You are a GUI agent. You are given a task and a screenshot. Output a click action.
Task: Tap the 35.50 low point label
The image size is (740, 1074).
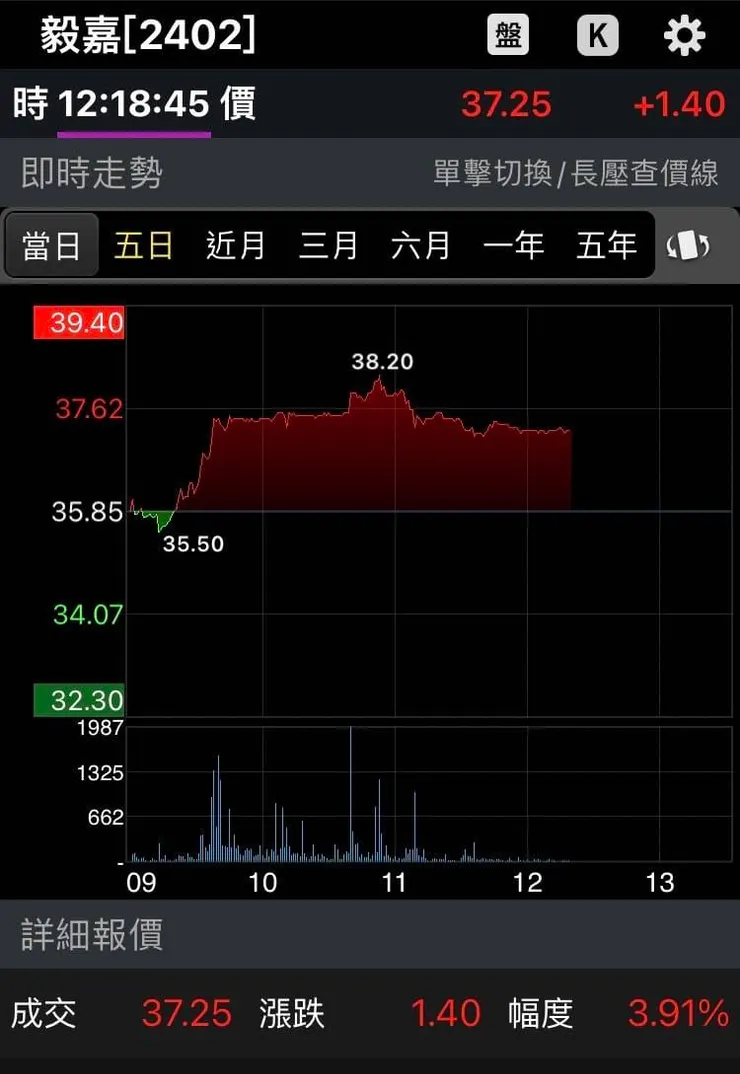point(196,545)
